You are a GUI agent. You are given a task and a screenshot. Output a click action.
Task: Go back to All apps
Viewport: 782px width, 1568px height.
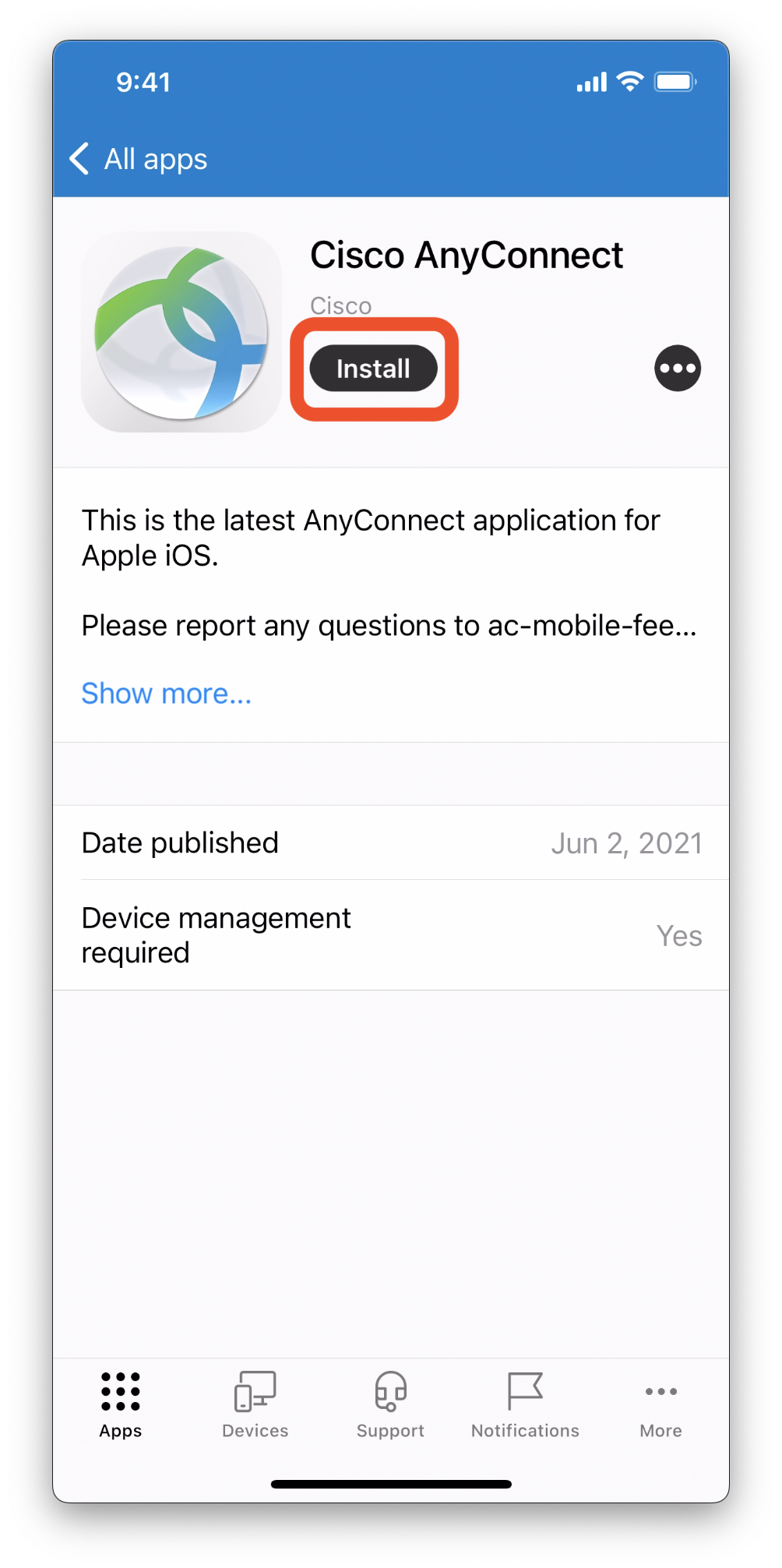[139, 159]
